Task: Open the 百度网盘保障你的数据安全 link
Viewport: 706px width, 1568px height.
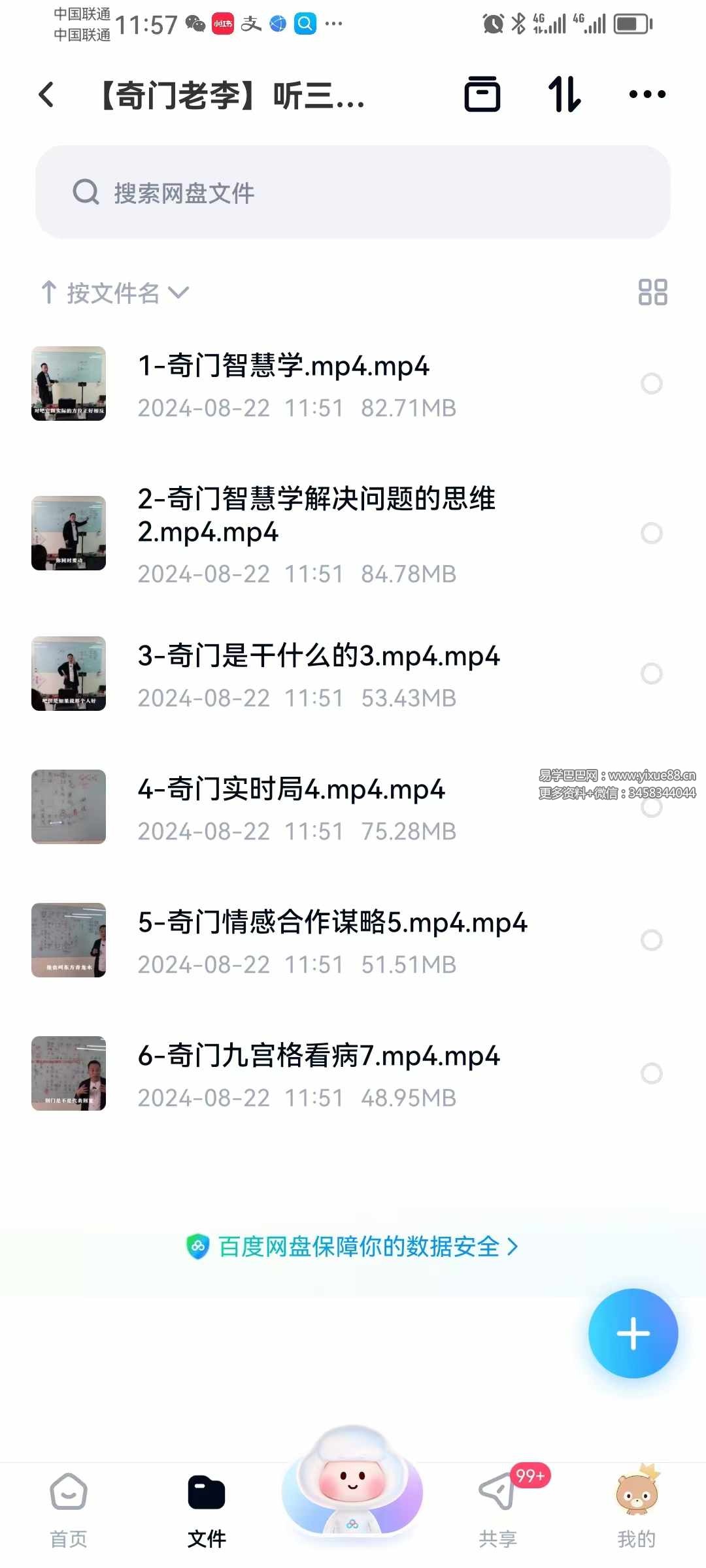Action: point(353,1246)
